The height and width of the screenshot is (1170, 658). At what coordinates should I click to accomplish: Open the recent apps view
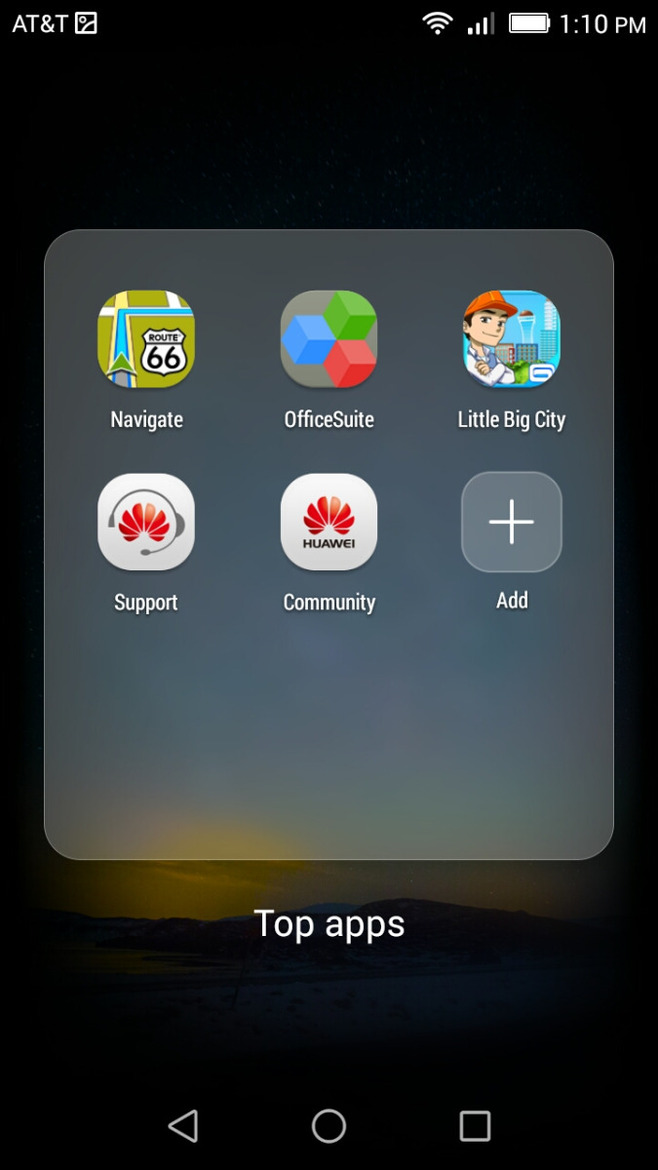tap(475, 1126)
